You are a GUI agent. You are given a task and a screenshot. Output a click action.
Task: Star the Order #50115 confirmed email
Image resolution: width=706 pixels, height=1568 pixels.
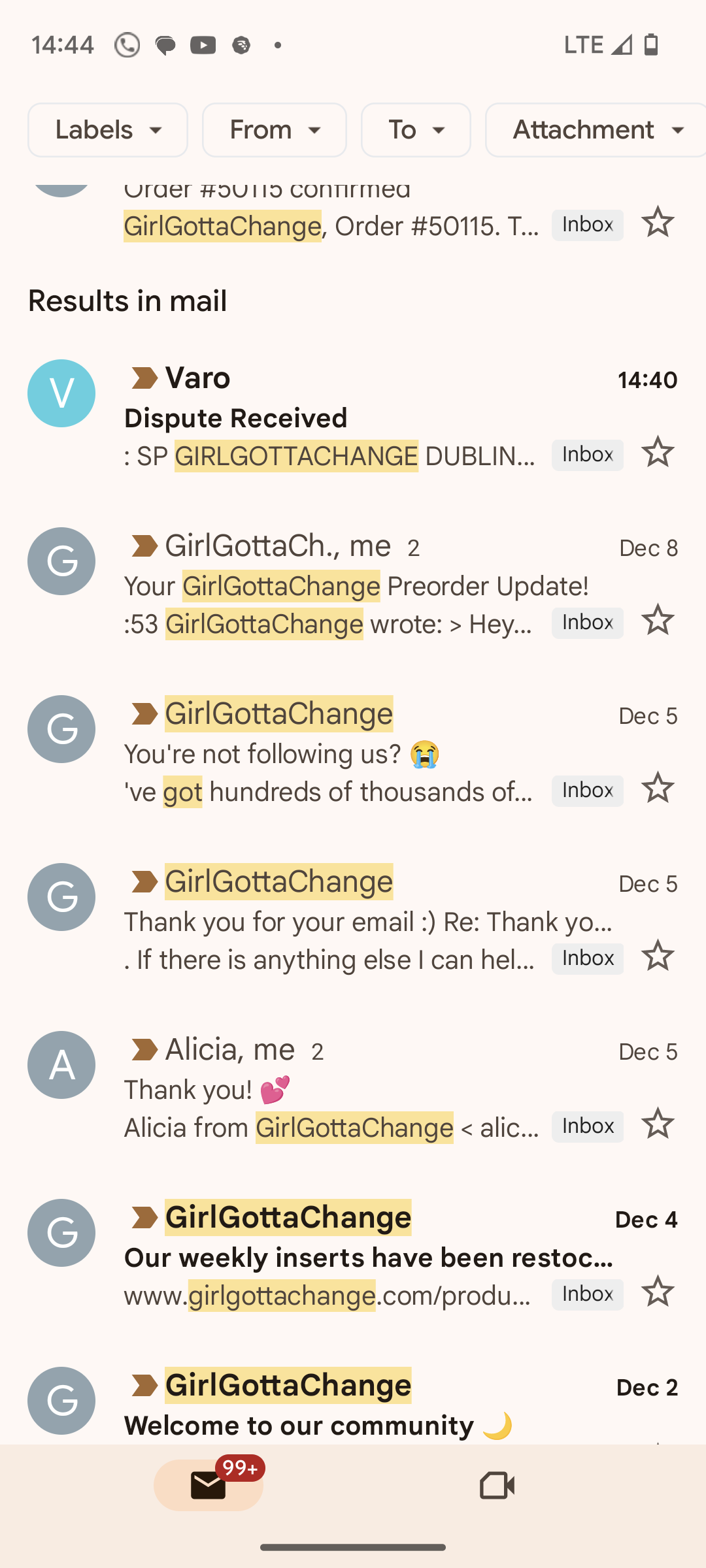658,222
